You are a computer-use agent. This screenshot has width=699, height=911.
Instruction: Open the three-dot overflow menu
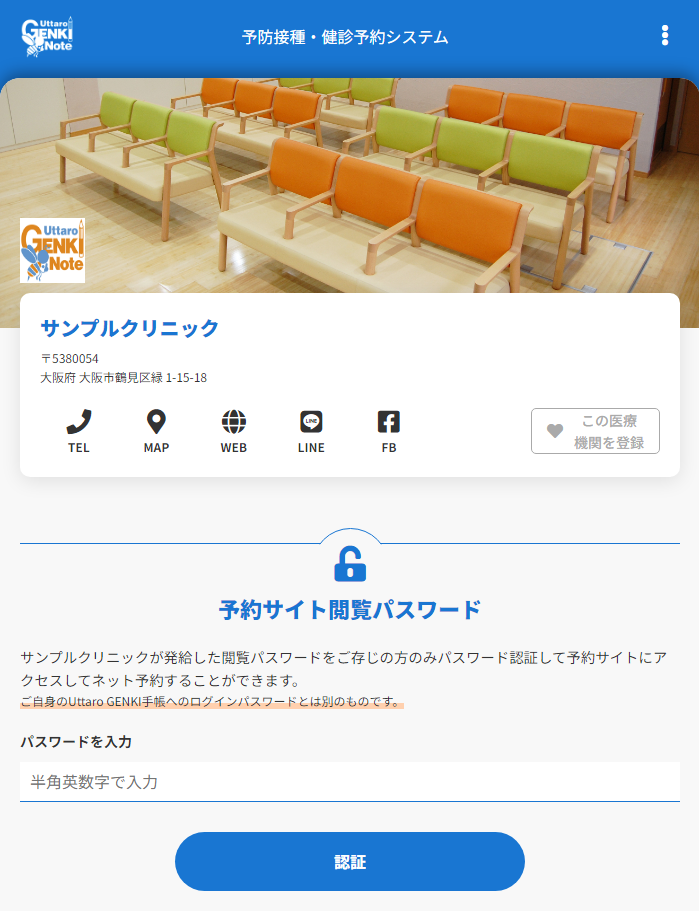point(665,36)
